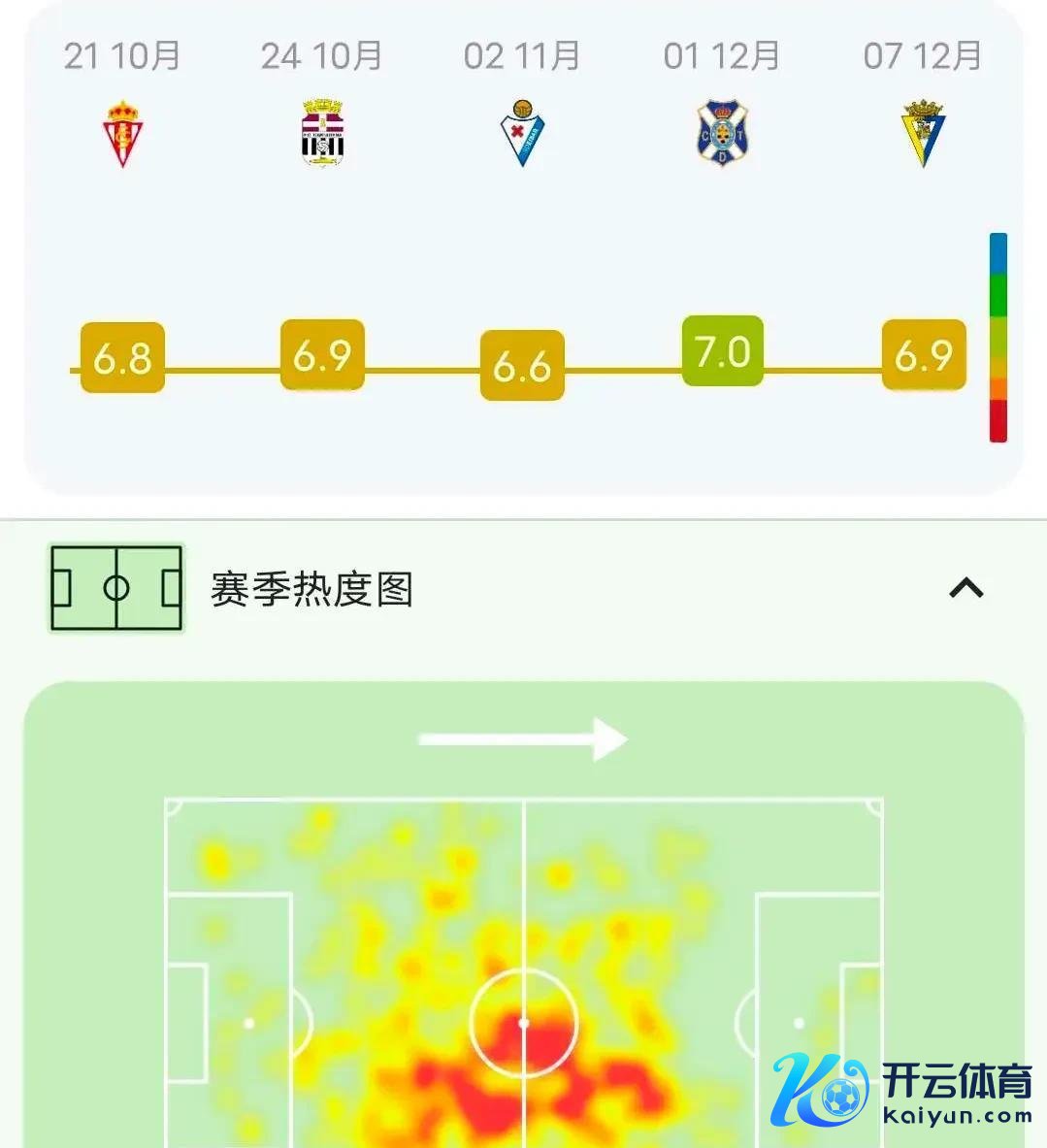The height and width of the screenshot is (1148, 1047).
Task: Open the 02 11月 match rated 6.6
Action: point(522,366)
